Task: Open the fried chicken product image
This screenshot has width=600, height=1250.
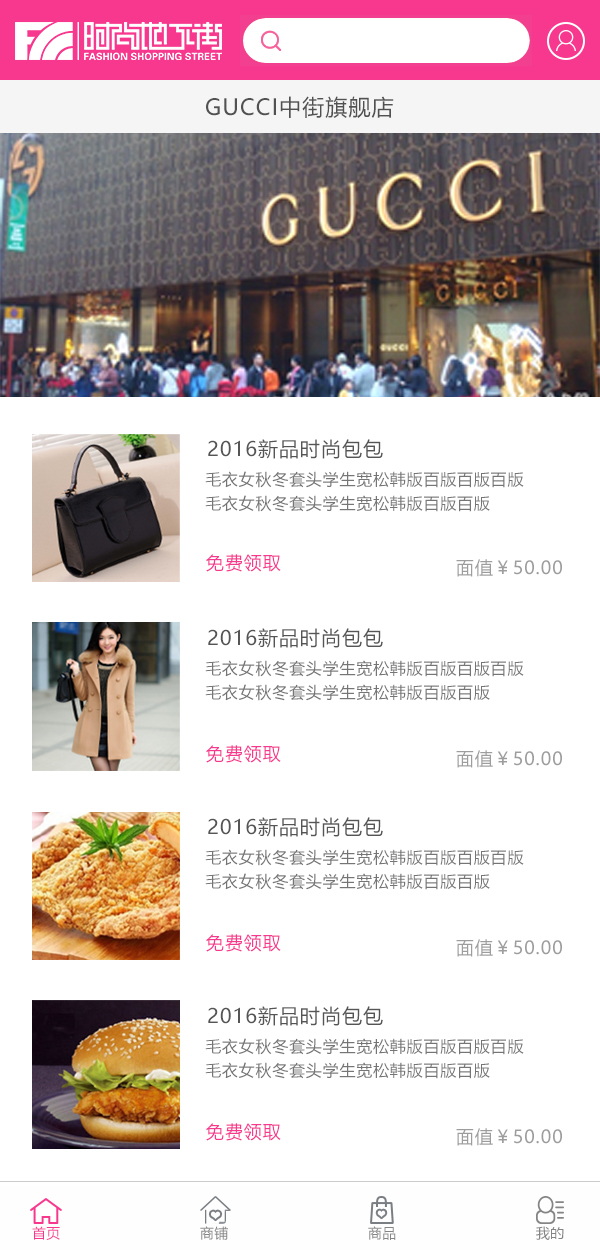Action: [x=106, y=886]
